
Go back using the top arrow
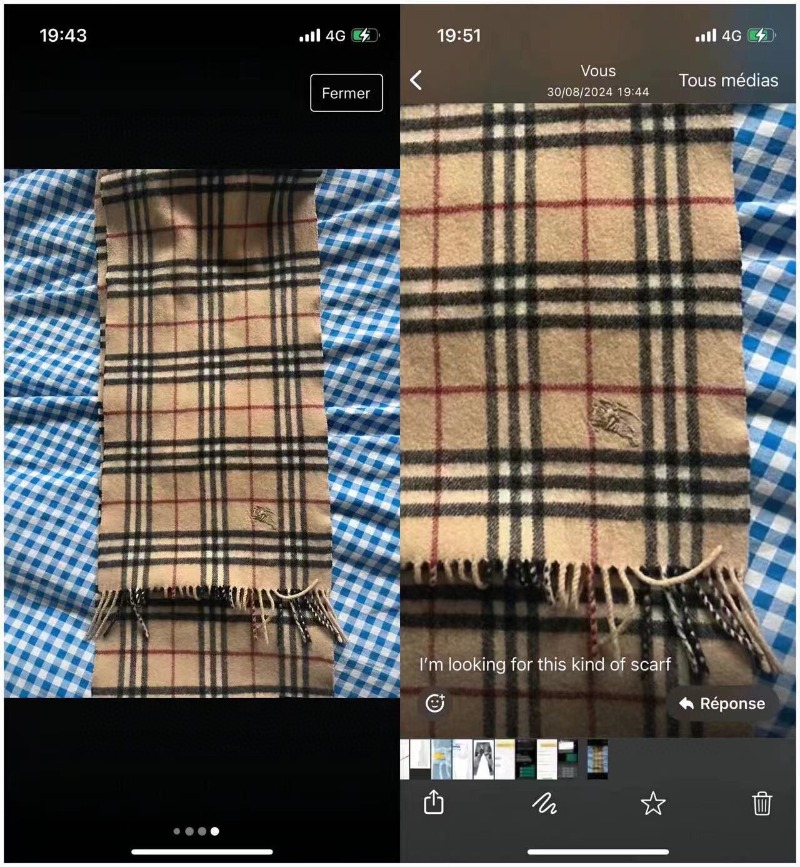(416, 81)
